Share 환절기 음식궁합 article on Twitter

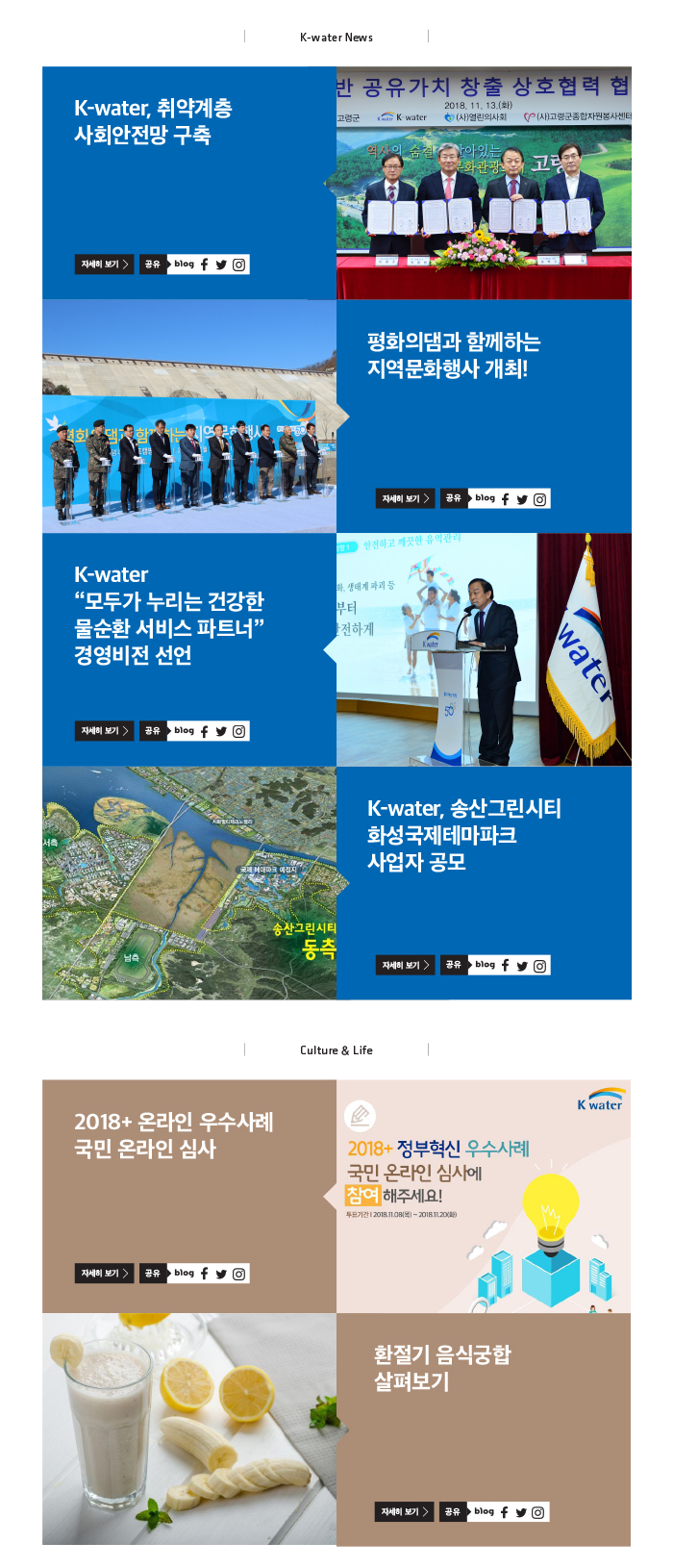[x=521, y=1512]
